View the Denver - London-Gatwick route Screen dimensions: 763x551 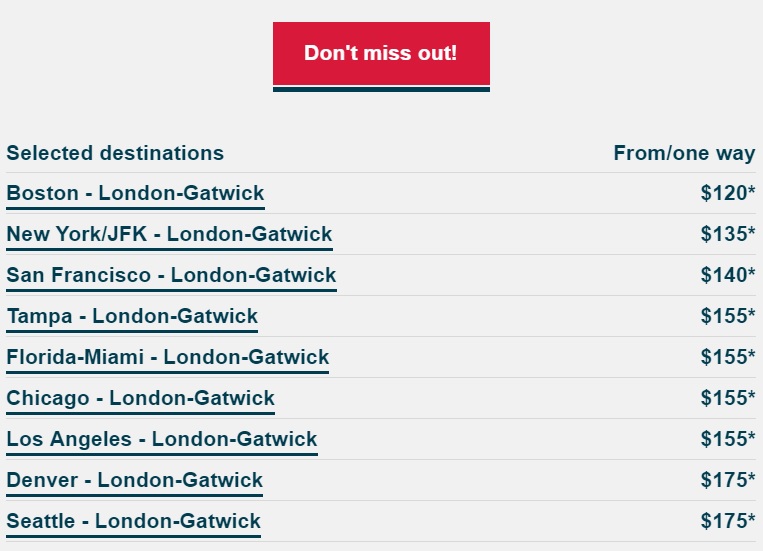click(134, 481)
